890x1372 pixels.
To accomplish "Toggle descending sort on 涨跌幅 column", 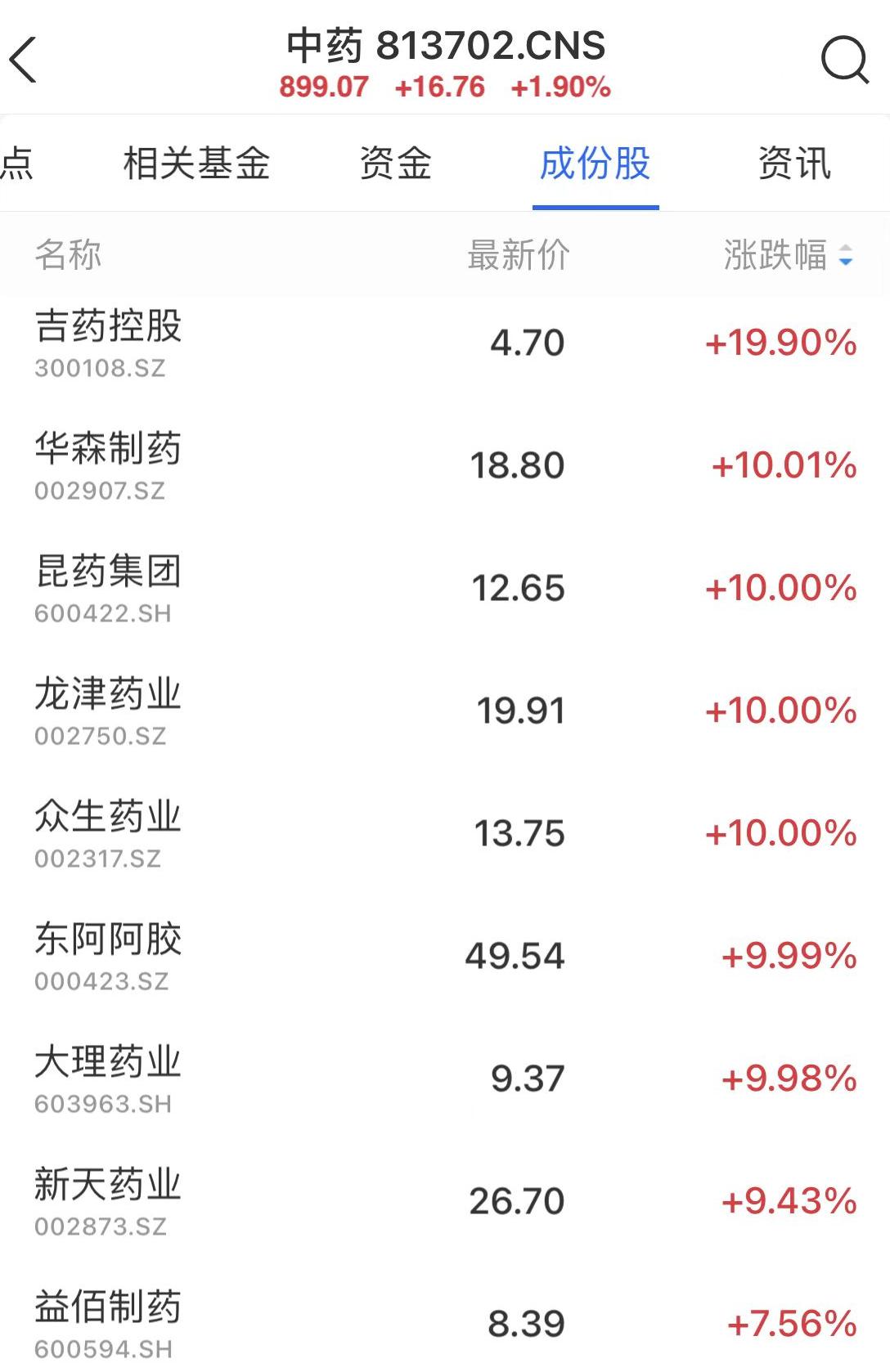I will pyautogui.click(x=843, y=256).
